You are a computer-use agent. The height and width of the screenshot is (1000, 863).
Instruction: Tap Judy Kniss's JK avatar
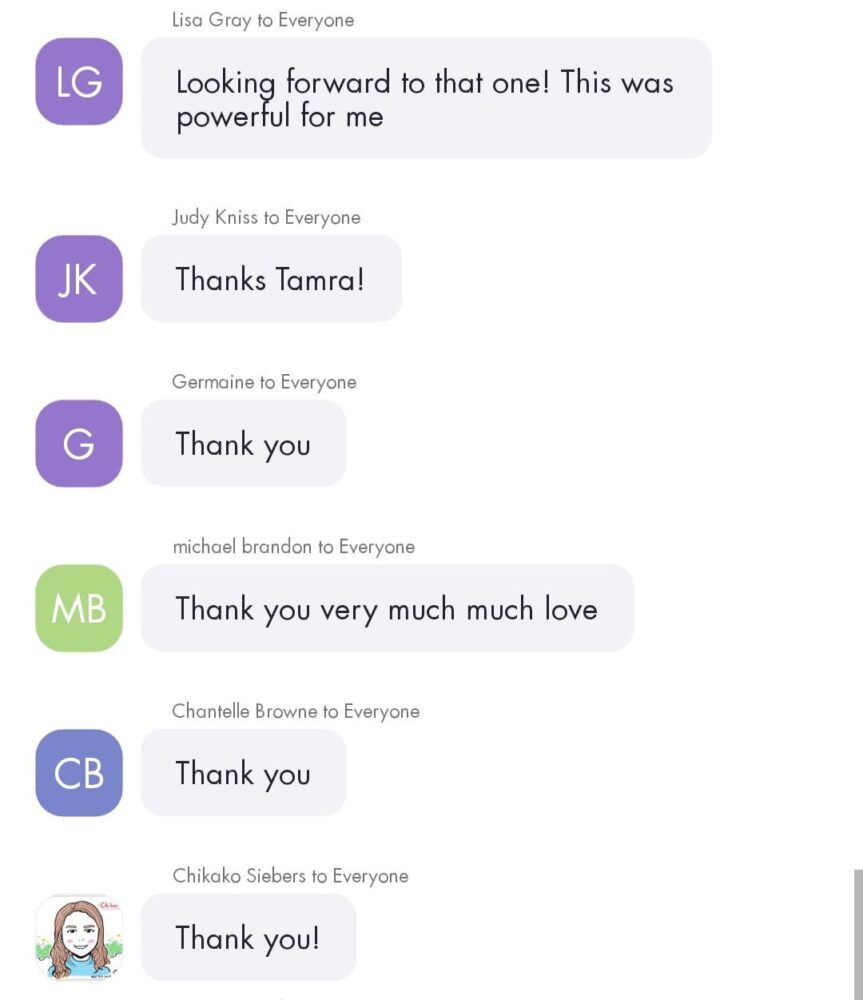[79, 279]
